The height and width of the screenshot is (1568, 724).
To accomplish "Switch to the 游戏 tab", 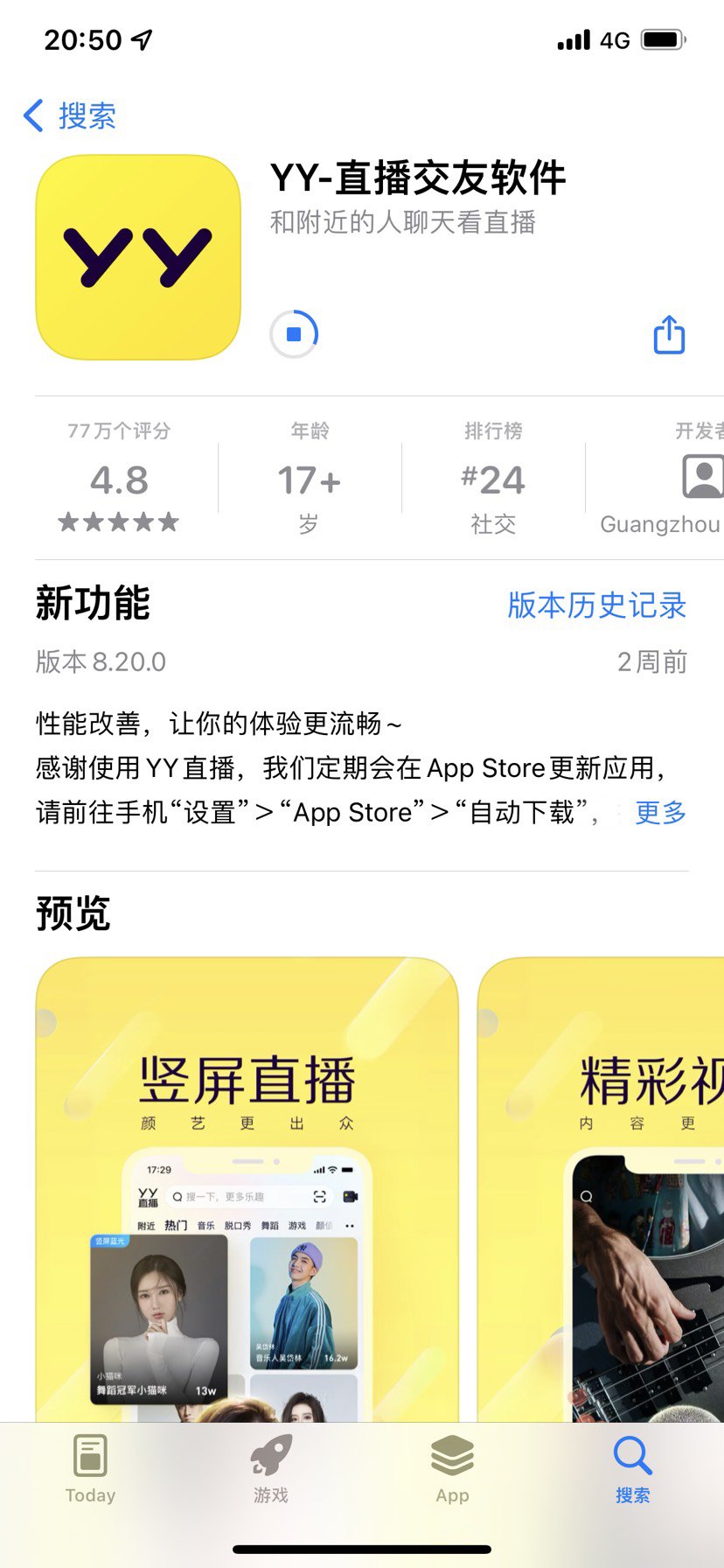I will pyautogui.click(x=271, y=1470).
